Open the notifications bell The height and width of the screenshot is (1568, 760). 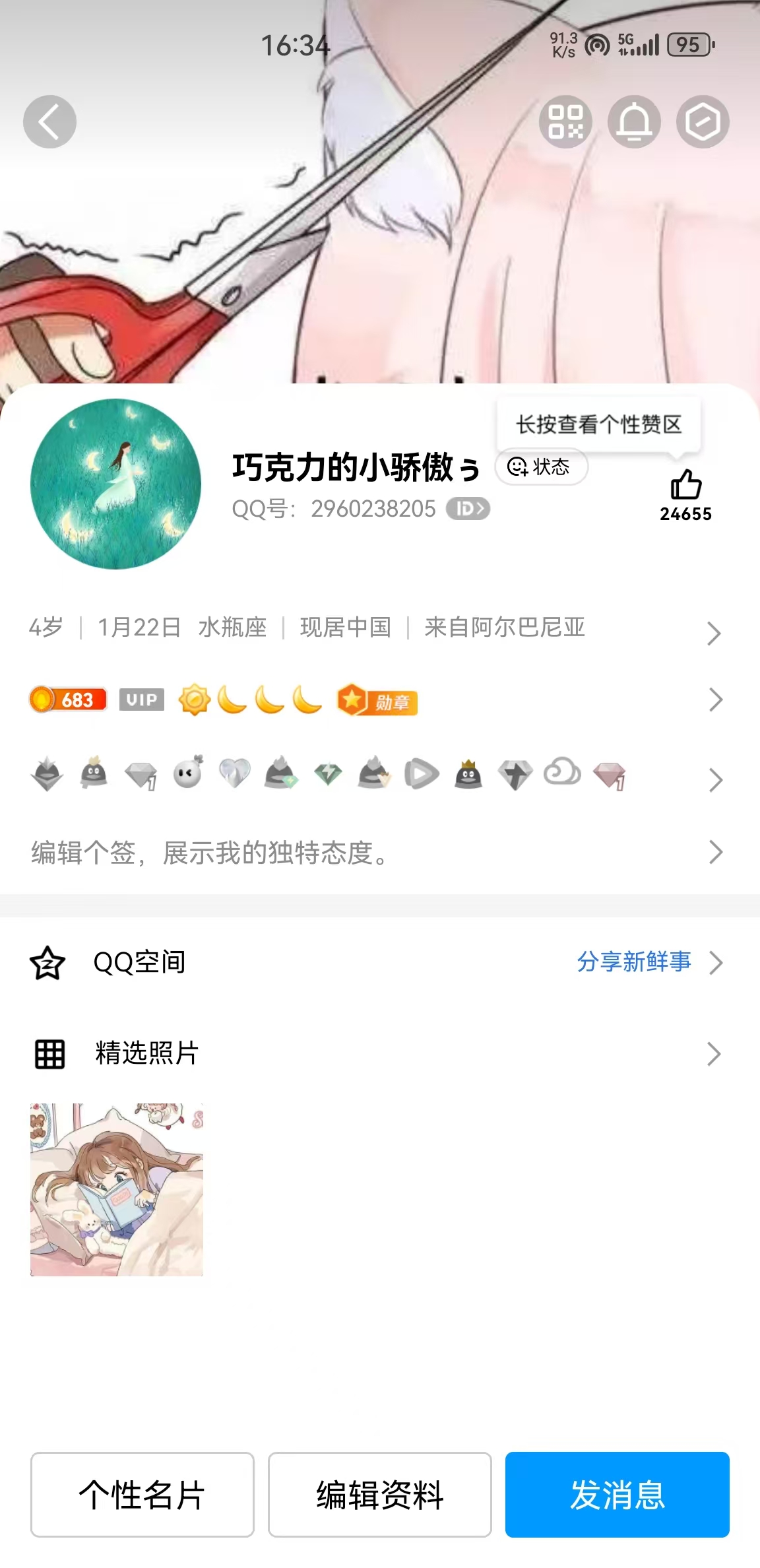(634, 121)
